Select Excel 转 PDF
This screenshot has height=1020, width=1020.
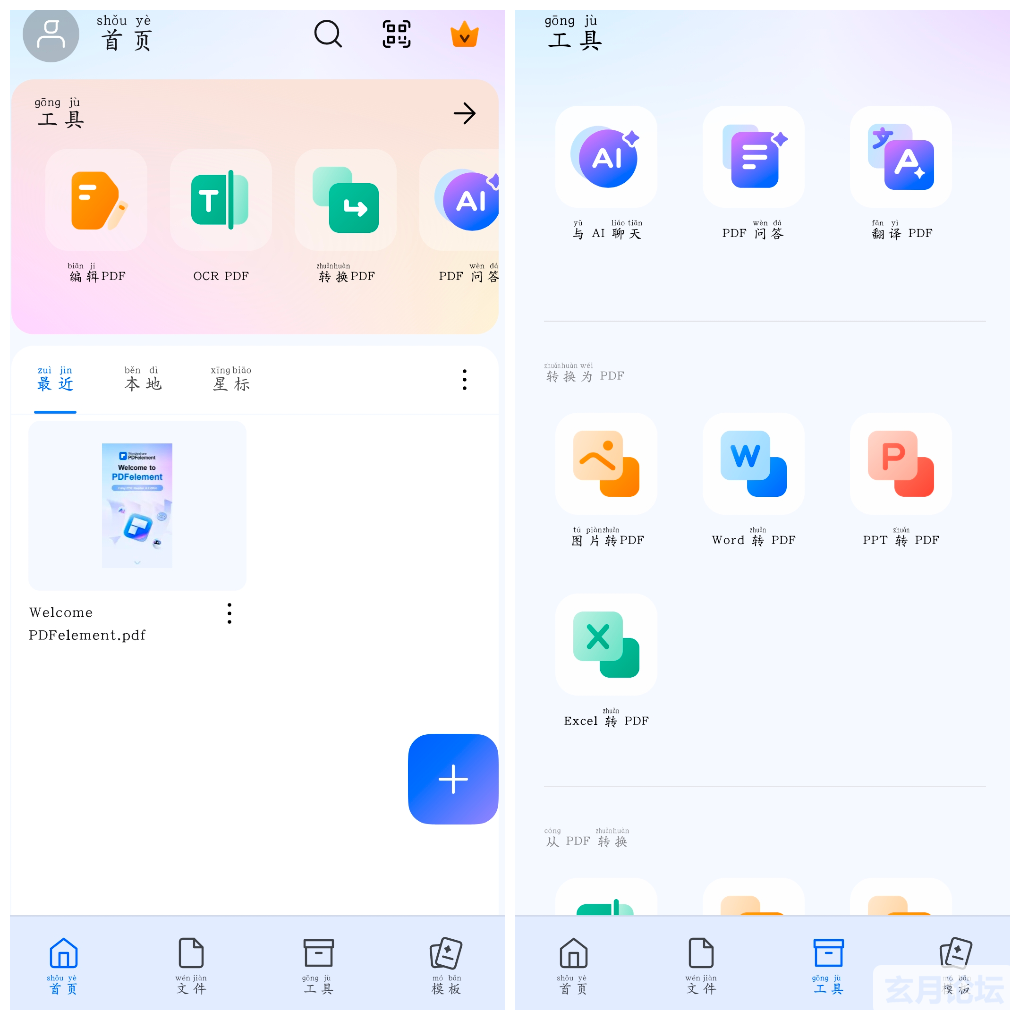point(606,645)
